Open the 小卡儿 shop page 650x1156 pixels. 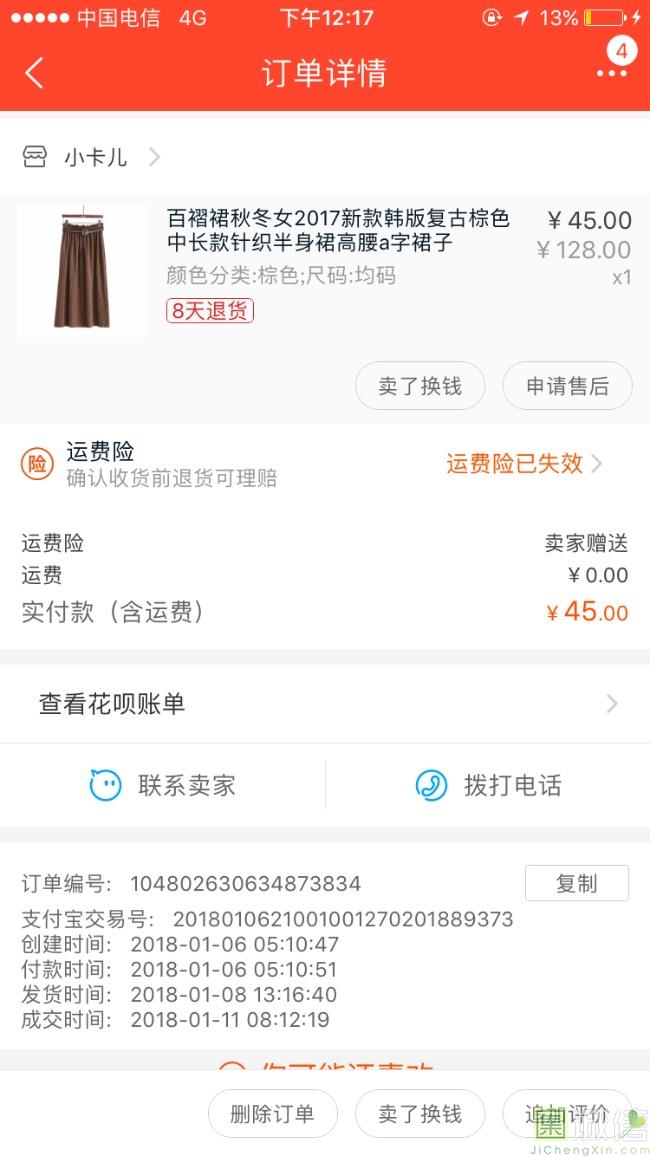coord(95,157)
